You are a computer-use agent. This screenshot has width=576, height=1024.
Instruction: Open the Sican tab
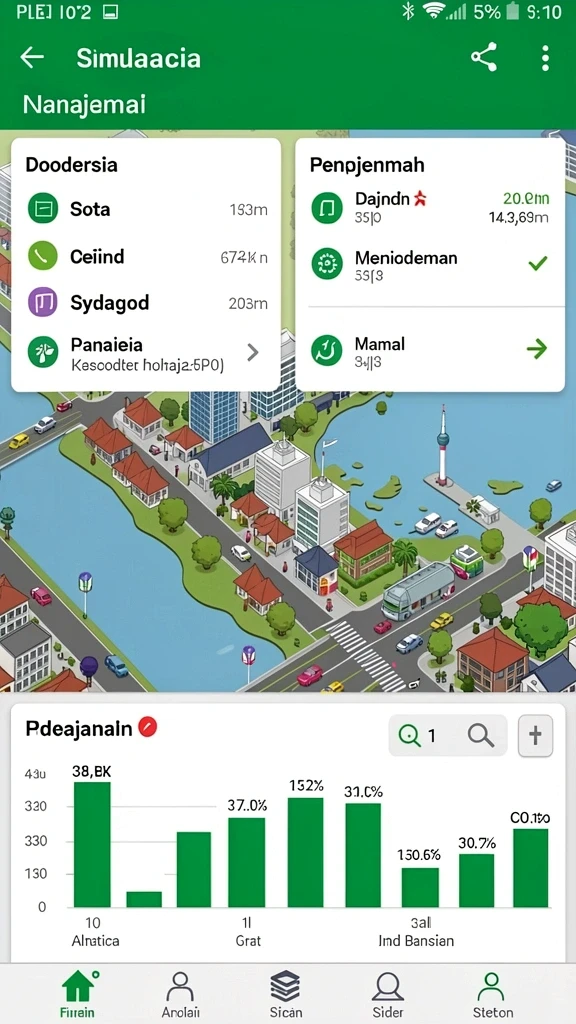point(285,994)
